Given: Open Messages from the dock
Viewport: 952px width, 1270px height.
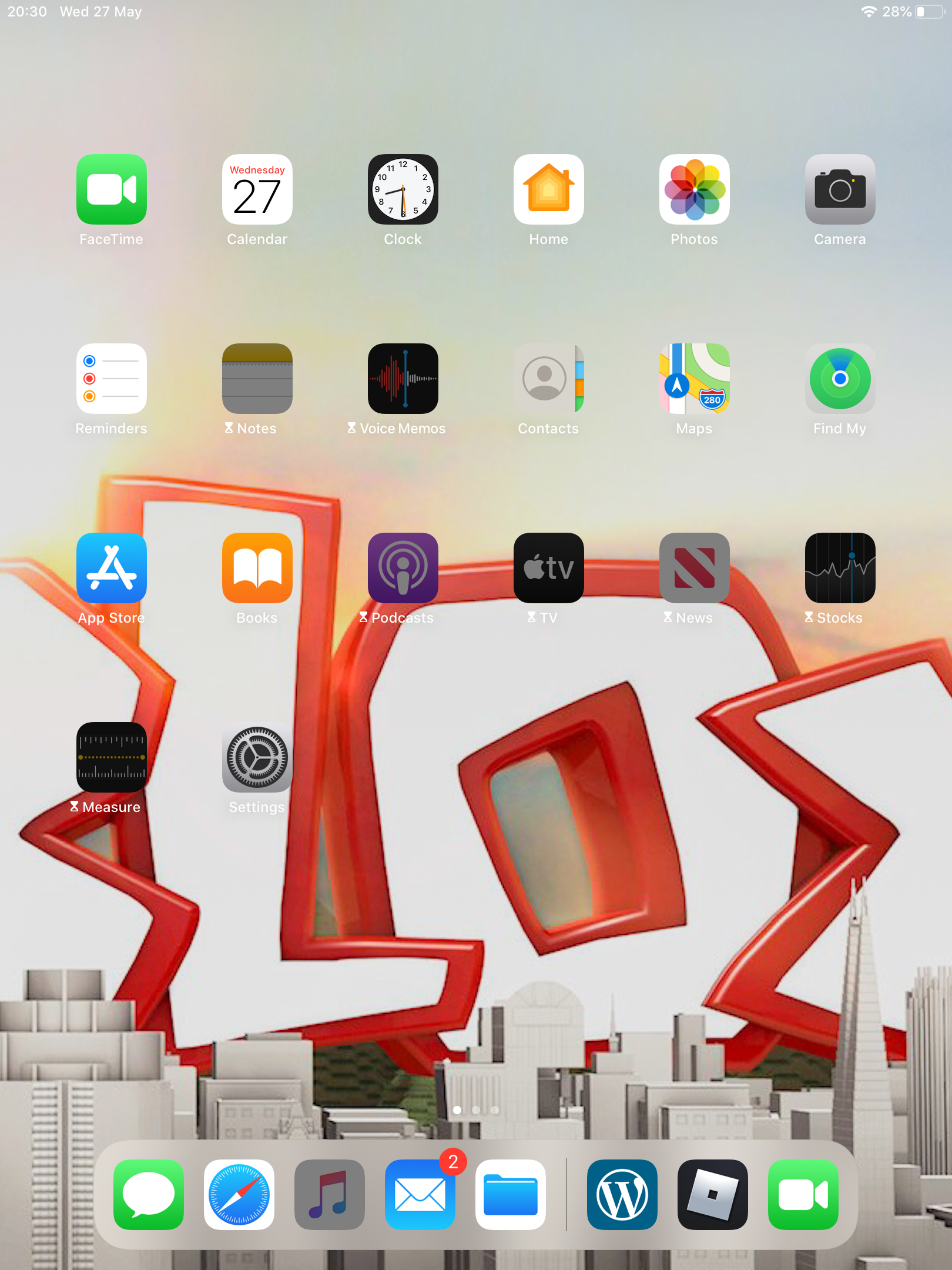Looking at the screenshot, I should pos(149,1195).
